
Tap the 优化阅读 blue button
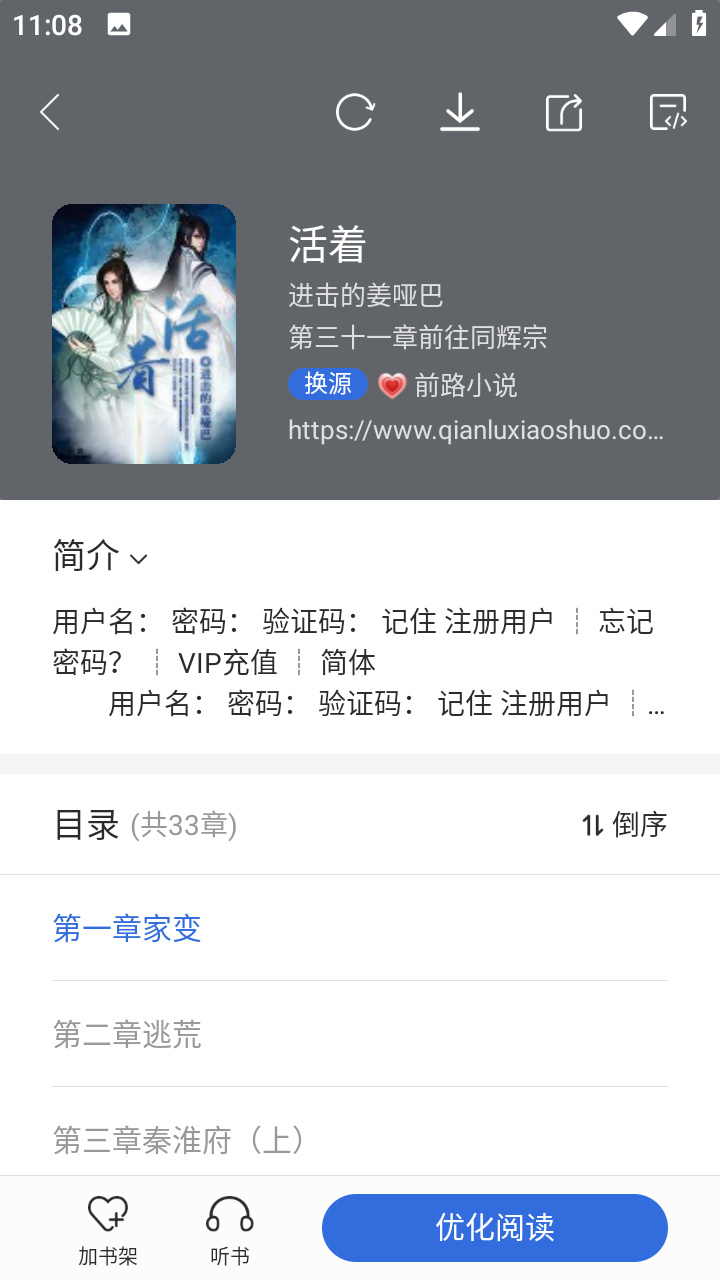tap(494, 1227)
